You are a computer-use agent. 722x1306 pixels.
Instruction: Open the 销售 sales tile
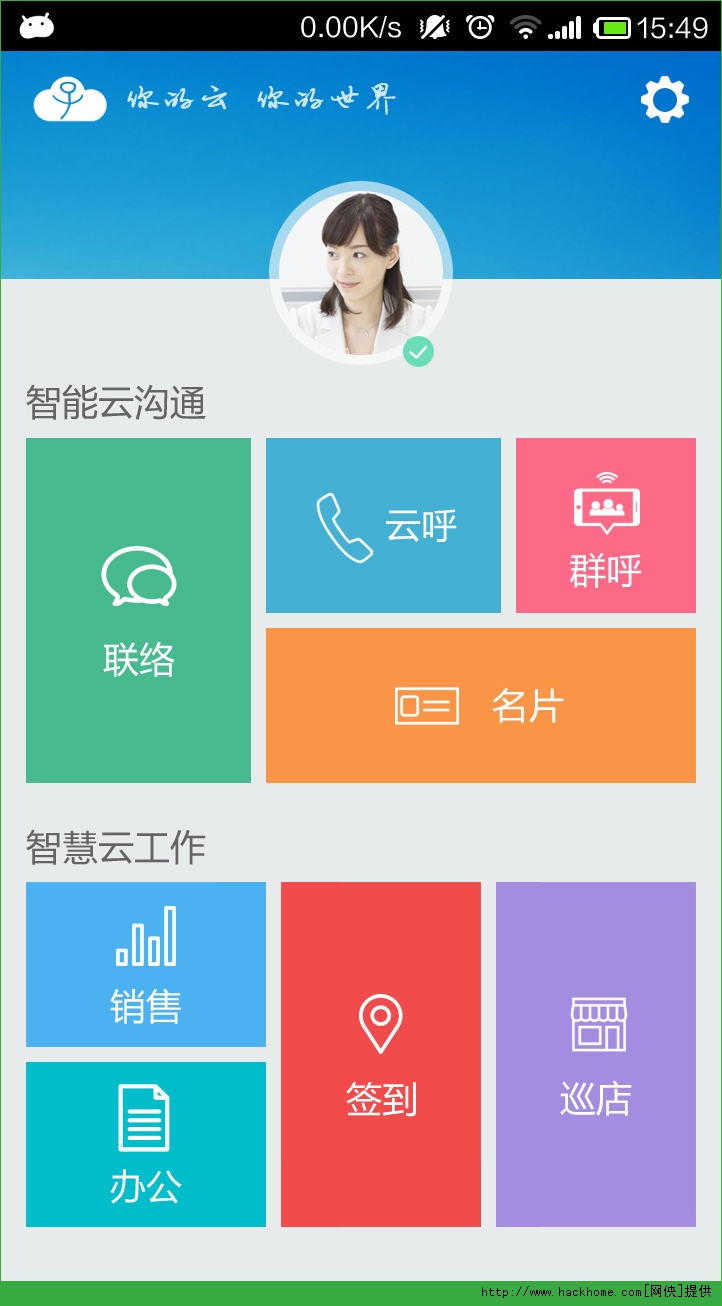[x=146, y=964]
